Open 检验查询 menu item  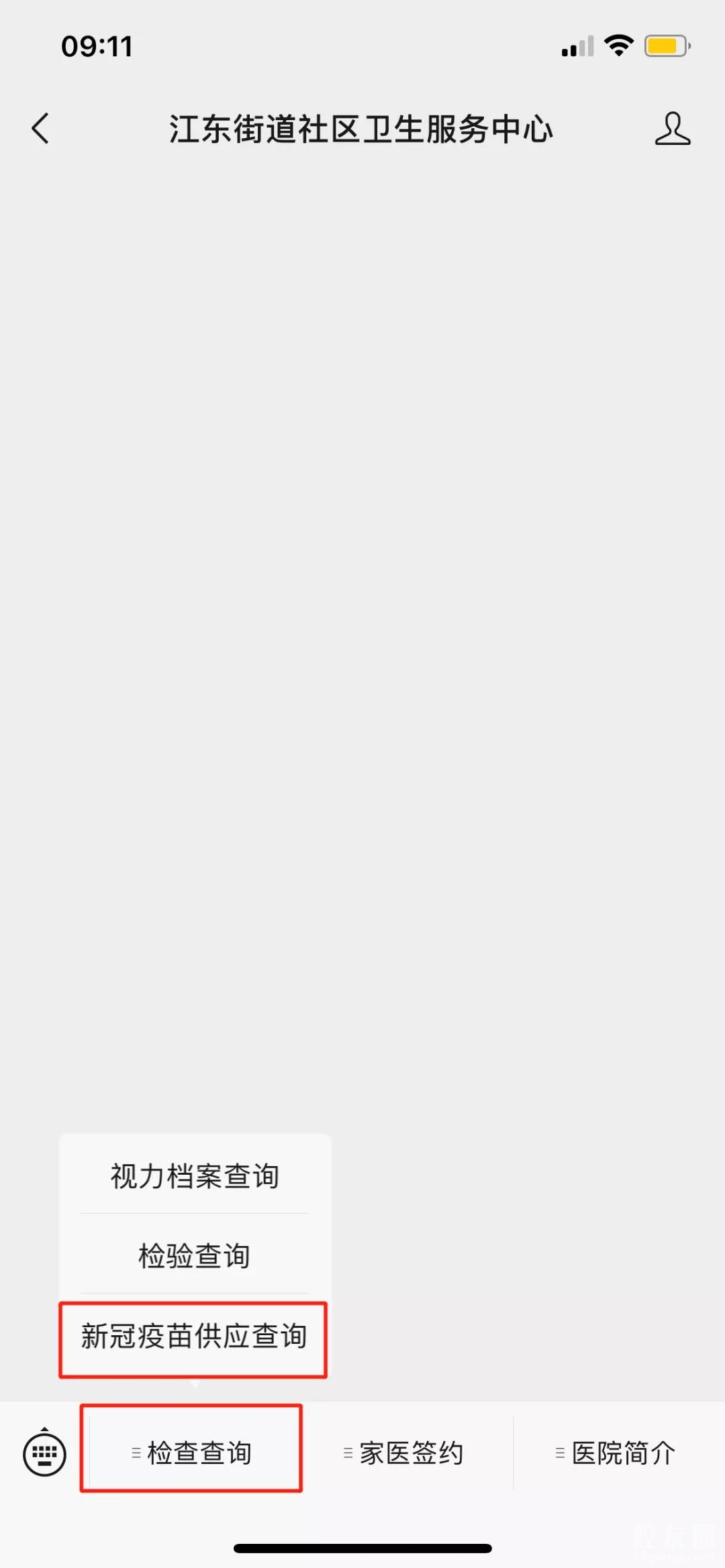tap(195, 1255)
